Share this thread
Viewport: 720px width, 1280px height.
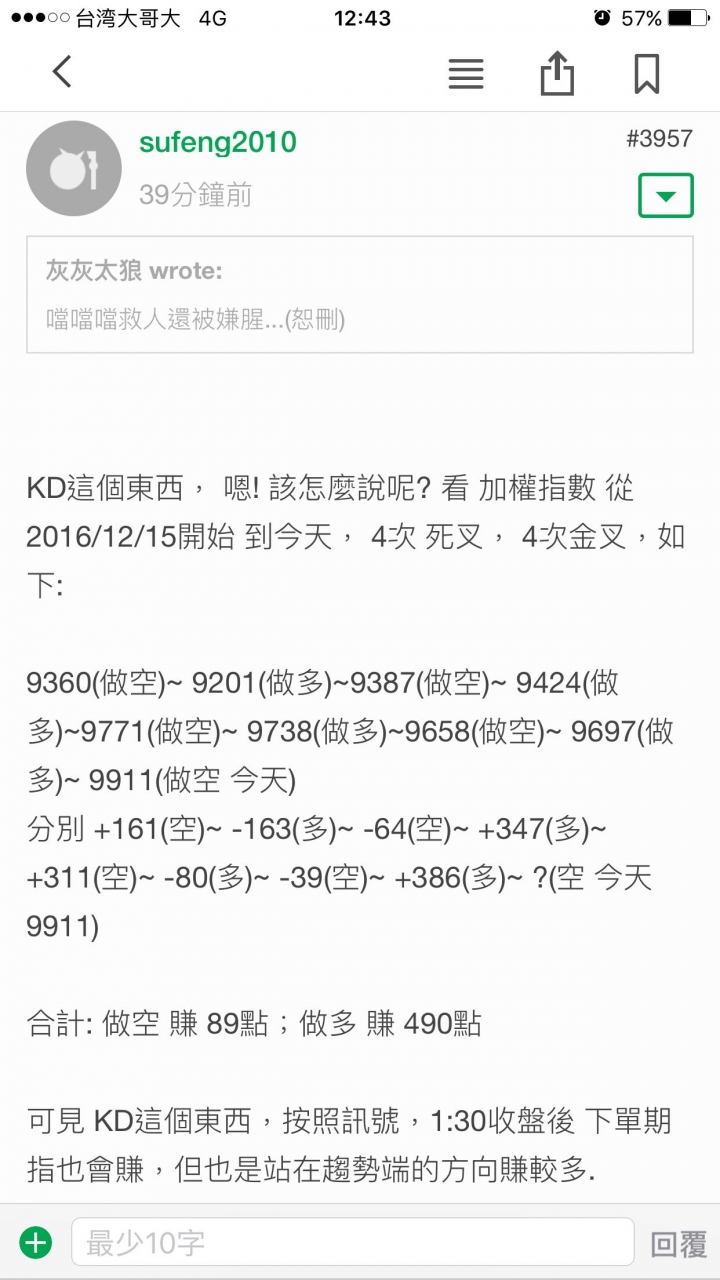(x=557, y=73)
